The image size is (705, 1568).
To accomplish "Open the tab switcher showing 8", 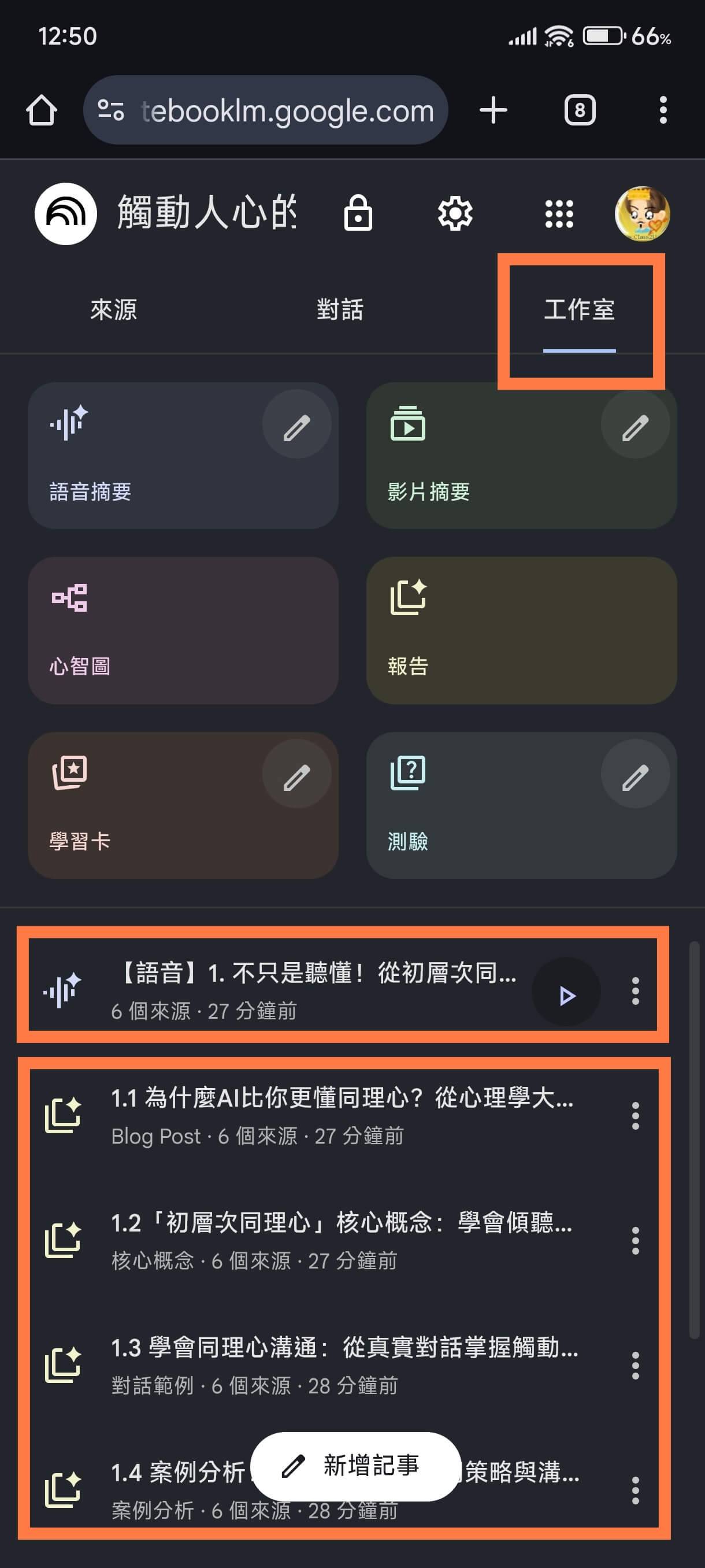I will [579, 111].
